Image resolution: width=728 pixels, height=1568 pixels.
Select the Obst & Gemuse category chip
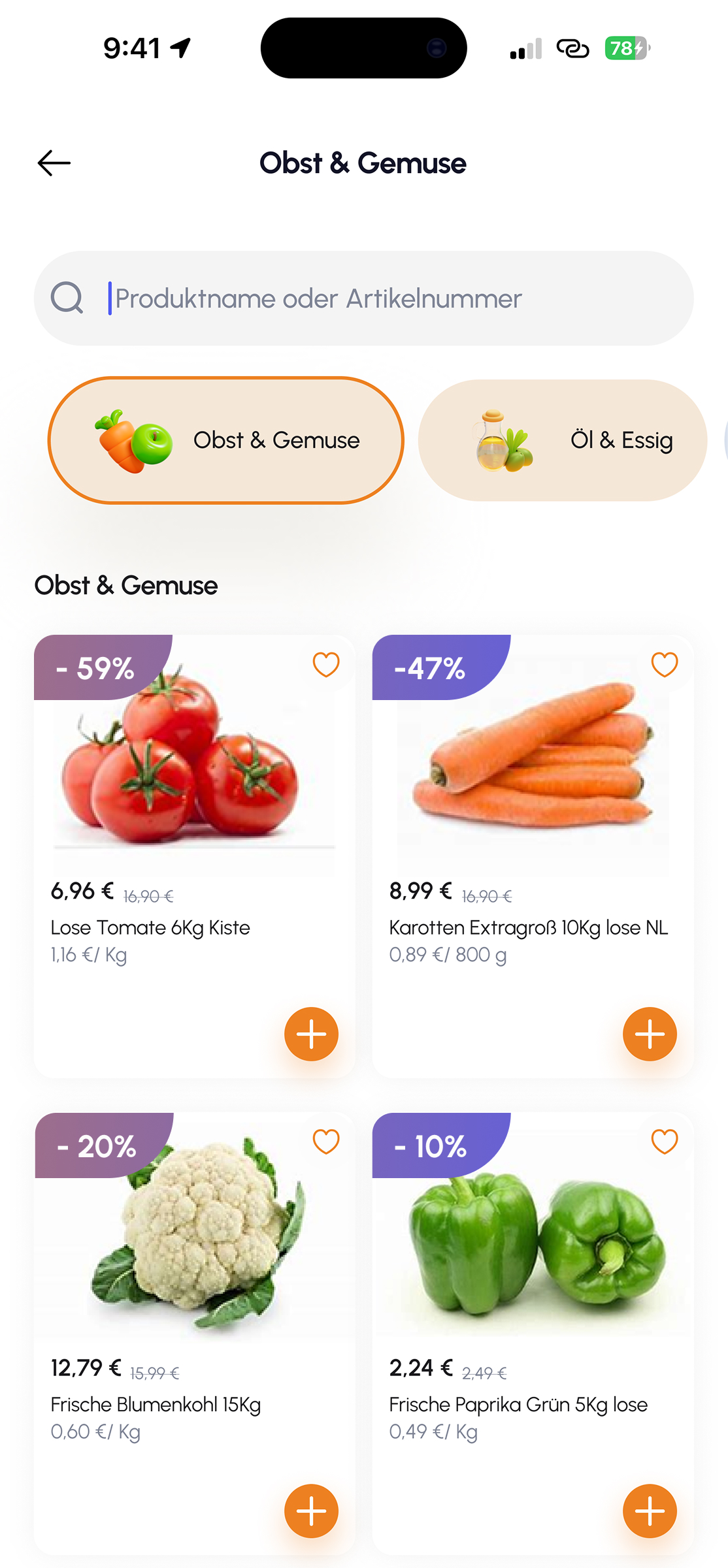226,440
